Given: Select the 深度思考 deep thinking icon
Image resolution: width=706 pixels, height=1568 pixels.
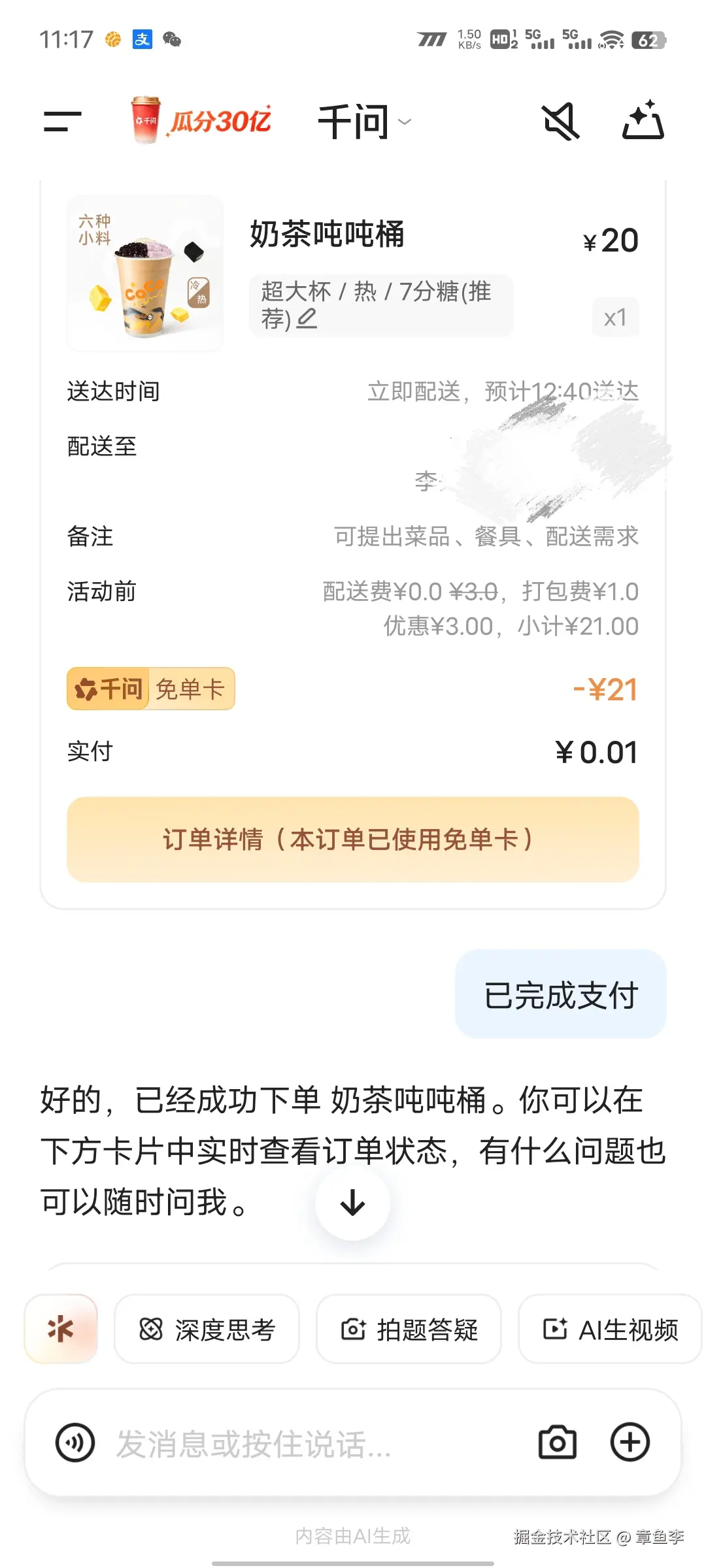Looking at the screenshot, I should click(x=207, y=1329).
